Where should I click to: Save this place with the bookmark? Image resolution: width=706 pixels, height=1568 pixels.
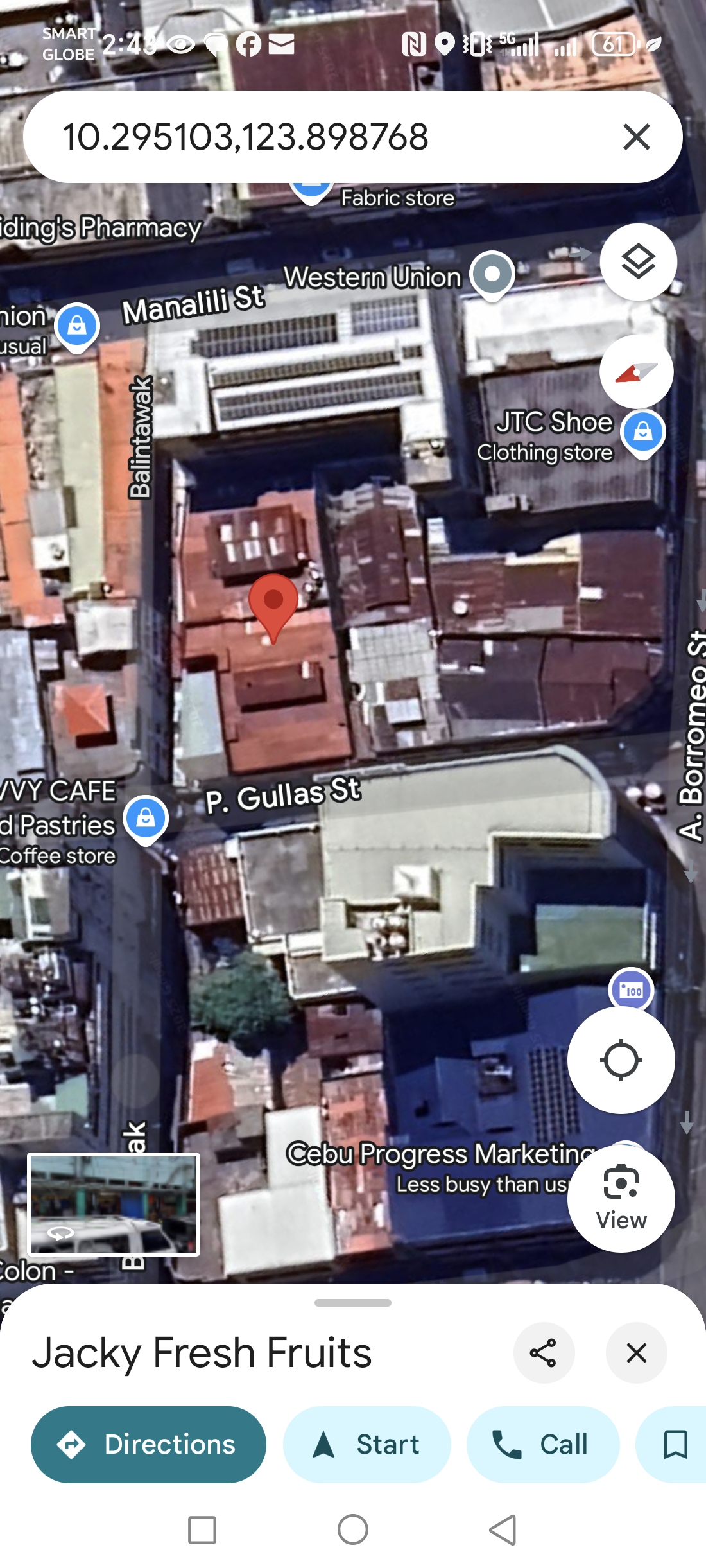pos(675,1445)
